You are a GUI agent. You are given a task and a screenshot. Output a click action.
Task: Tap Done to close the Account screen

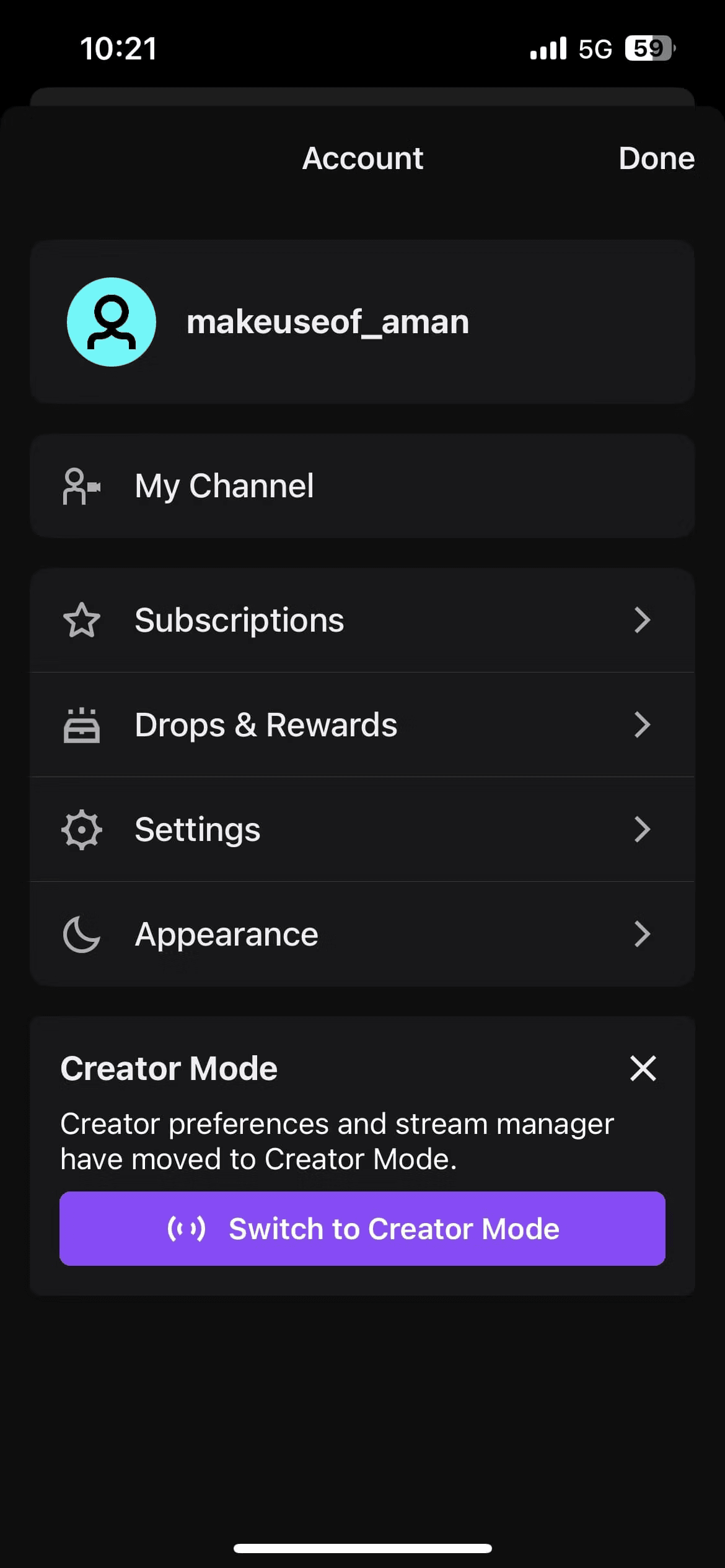656,159
